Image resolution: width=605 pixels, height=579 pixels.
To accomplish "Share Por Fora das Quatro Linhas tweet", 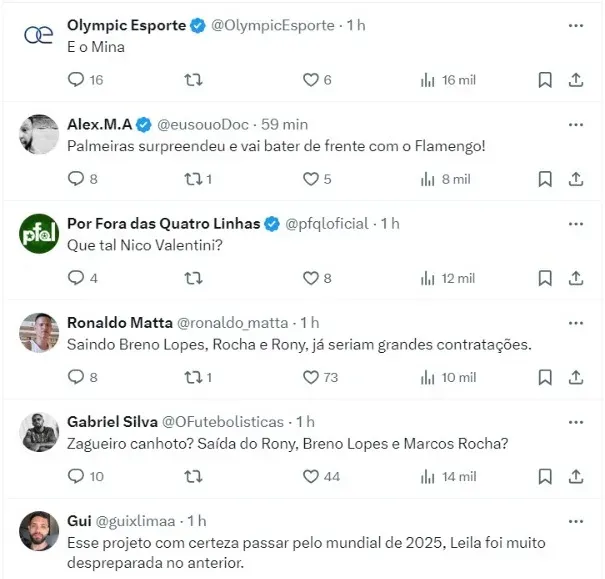I will coord(576,278).
